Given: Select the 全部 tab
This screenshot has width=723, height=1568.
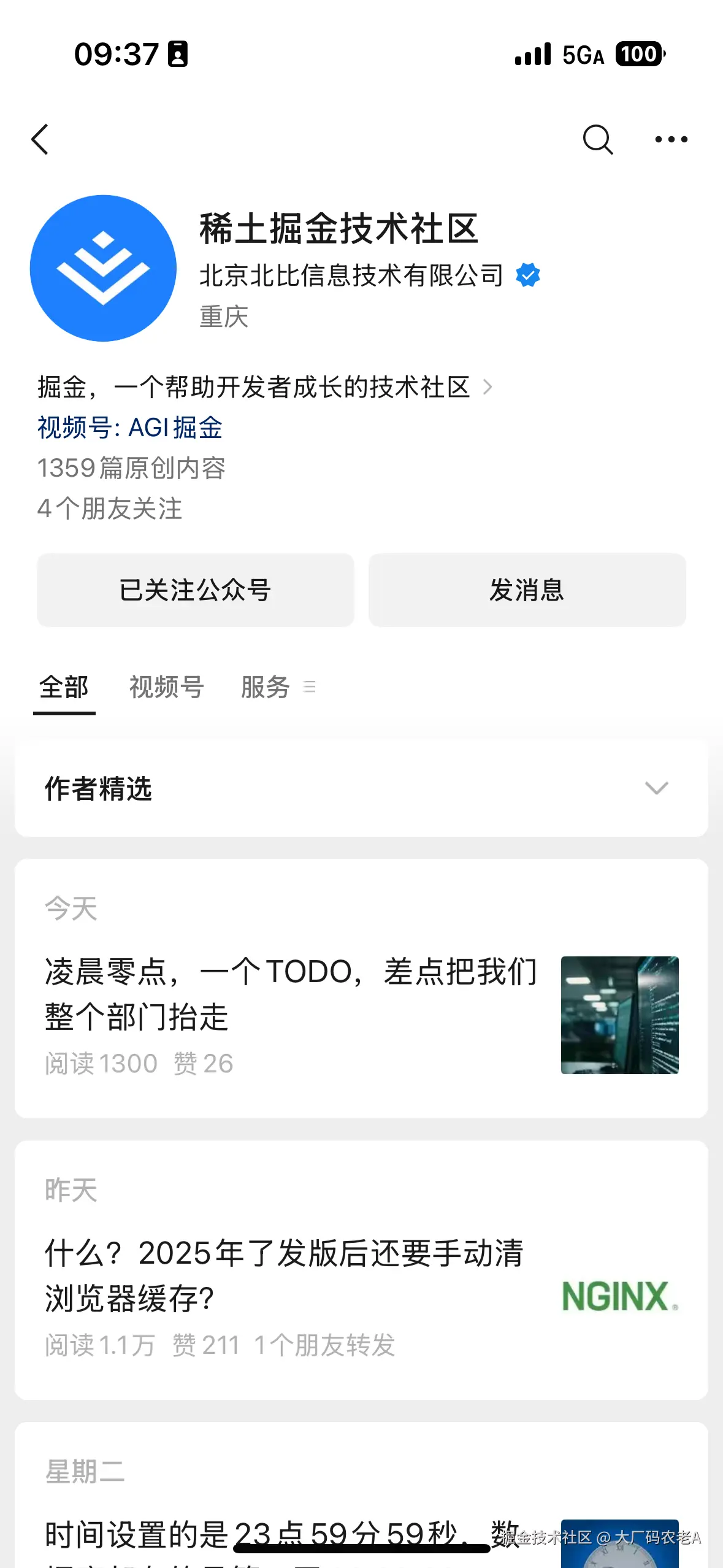Looking at the screenshot, I should click(x=64, y=688).
